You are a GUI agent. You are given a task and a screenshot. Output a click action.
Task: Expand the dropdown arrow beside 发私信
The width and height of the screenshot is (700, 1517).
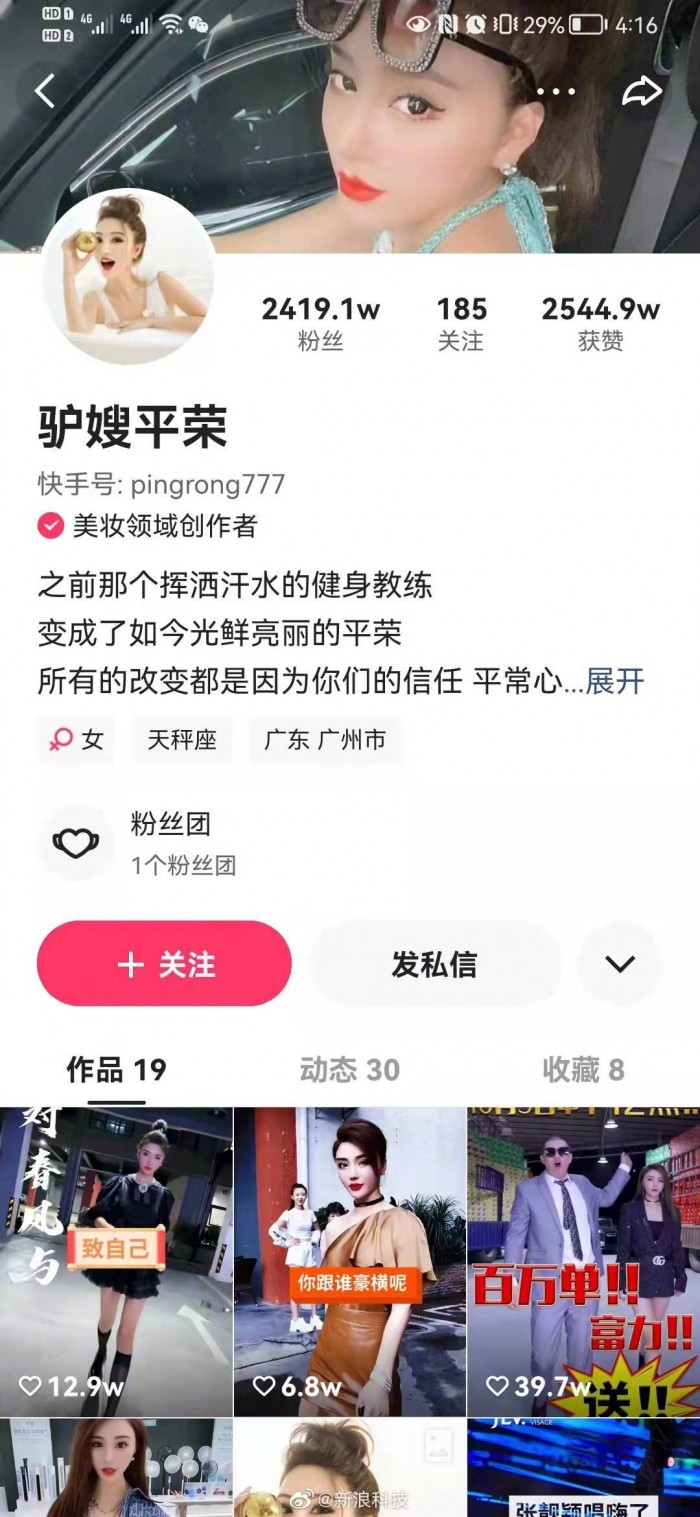(x=620, y=964)
